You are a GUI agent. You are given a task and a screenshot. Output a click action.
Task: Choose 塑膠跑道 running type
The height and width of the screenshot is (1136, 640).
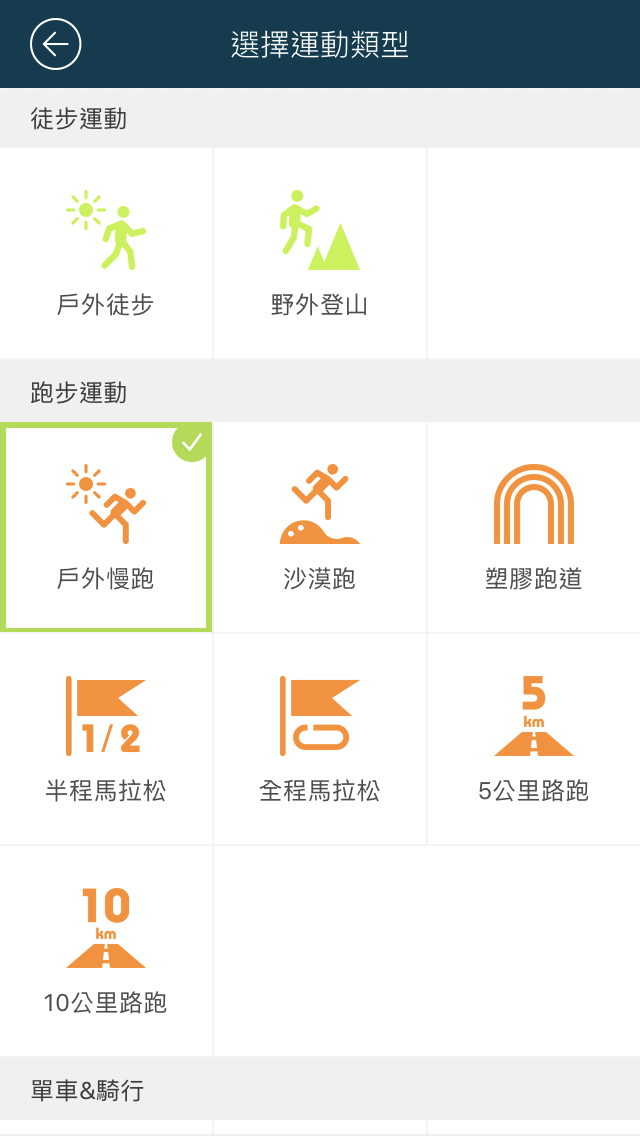(x=533, y=527)
